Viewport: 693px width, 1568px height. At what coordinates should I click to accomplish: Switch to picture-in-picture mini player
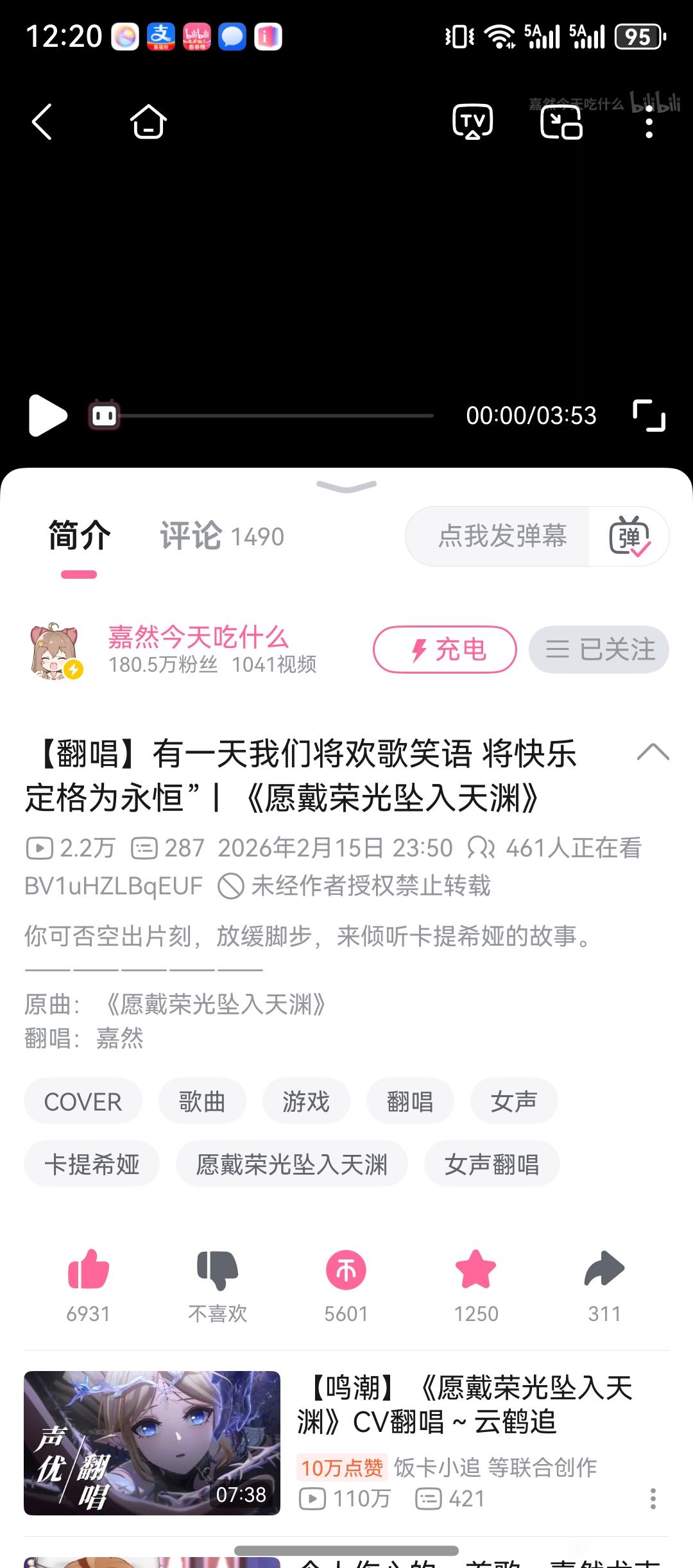point(561,122)
